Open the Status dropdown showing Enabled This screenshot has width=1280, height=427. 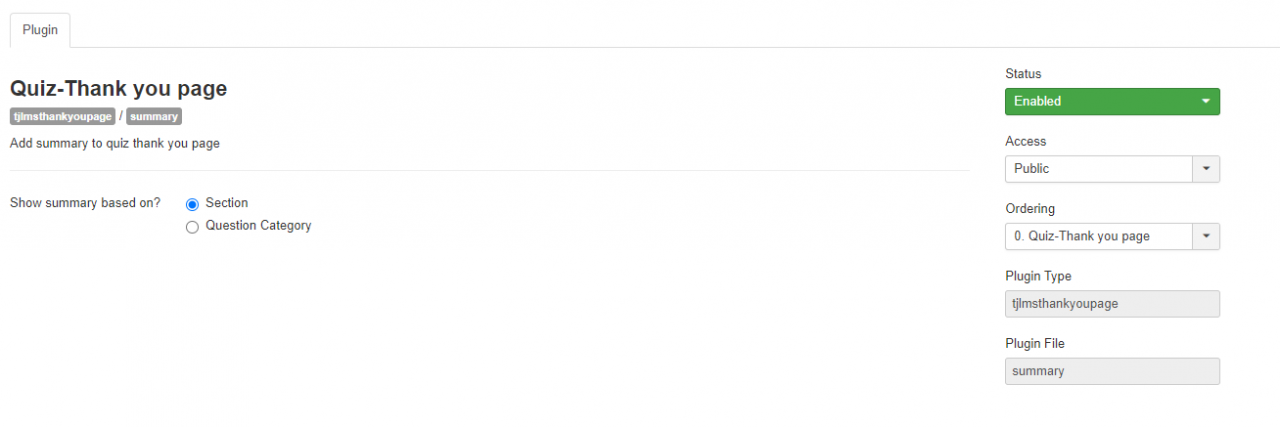1111,101
